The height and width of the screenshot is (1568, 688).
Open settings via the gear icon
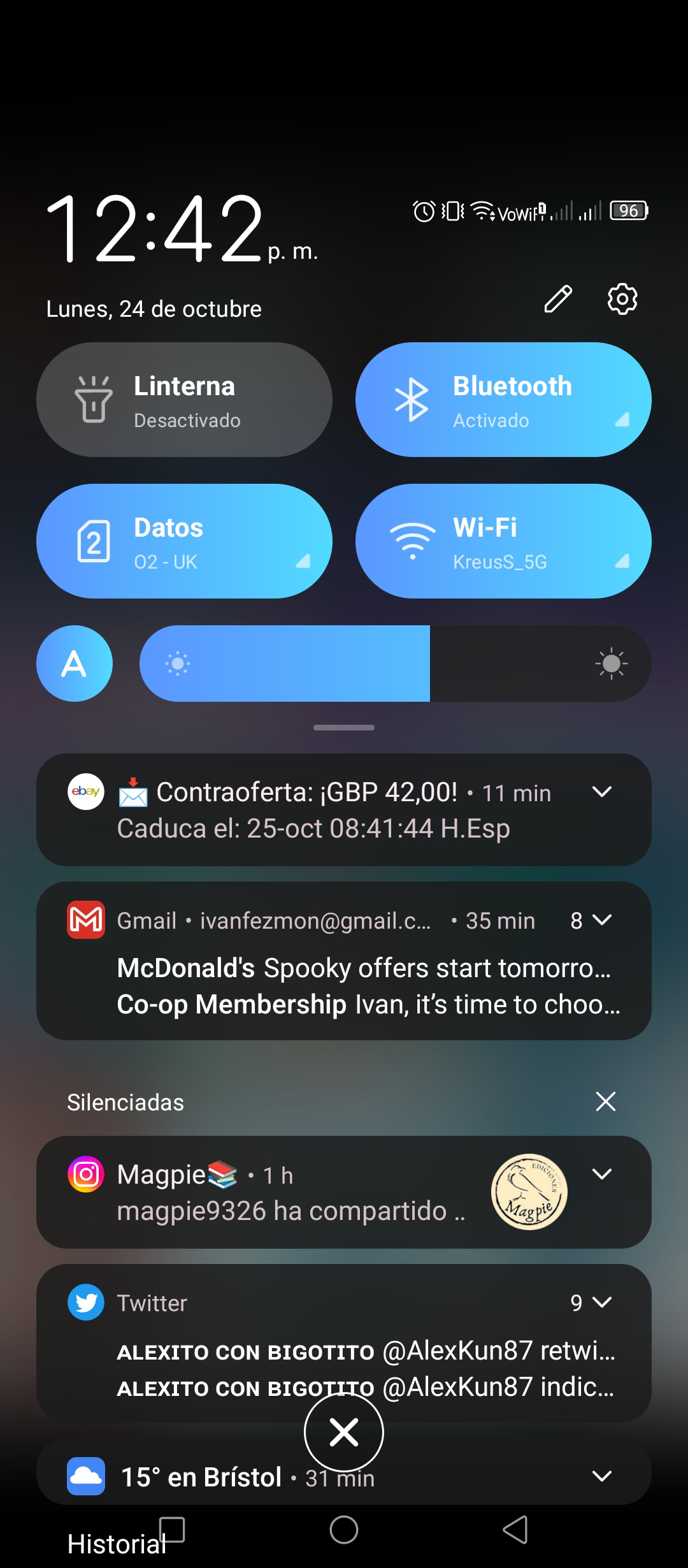pos(622,299)
